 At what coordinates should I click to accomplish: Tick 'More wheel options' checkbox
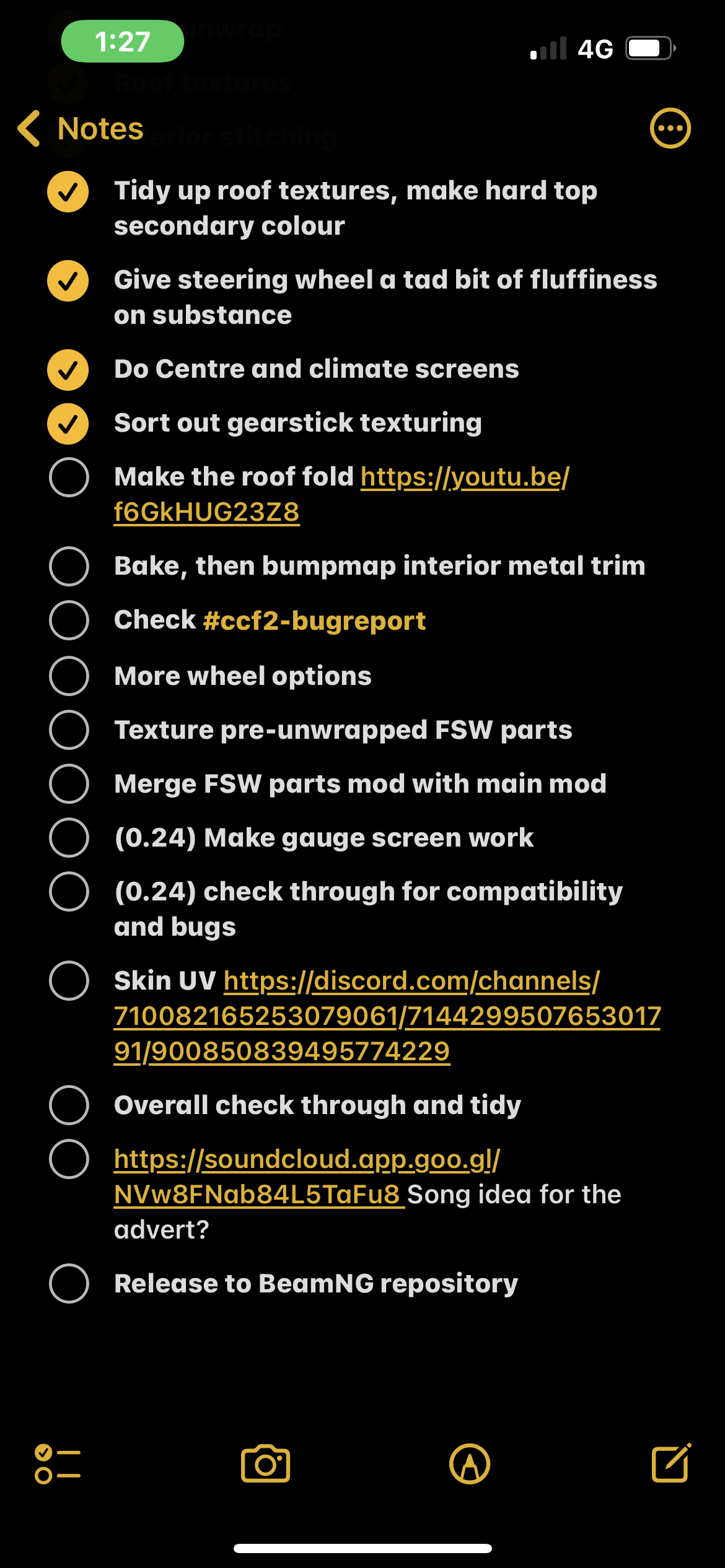pos(68,676)
